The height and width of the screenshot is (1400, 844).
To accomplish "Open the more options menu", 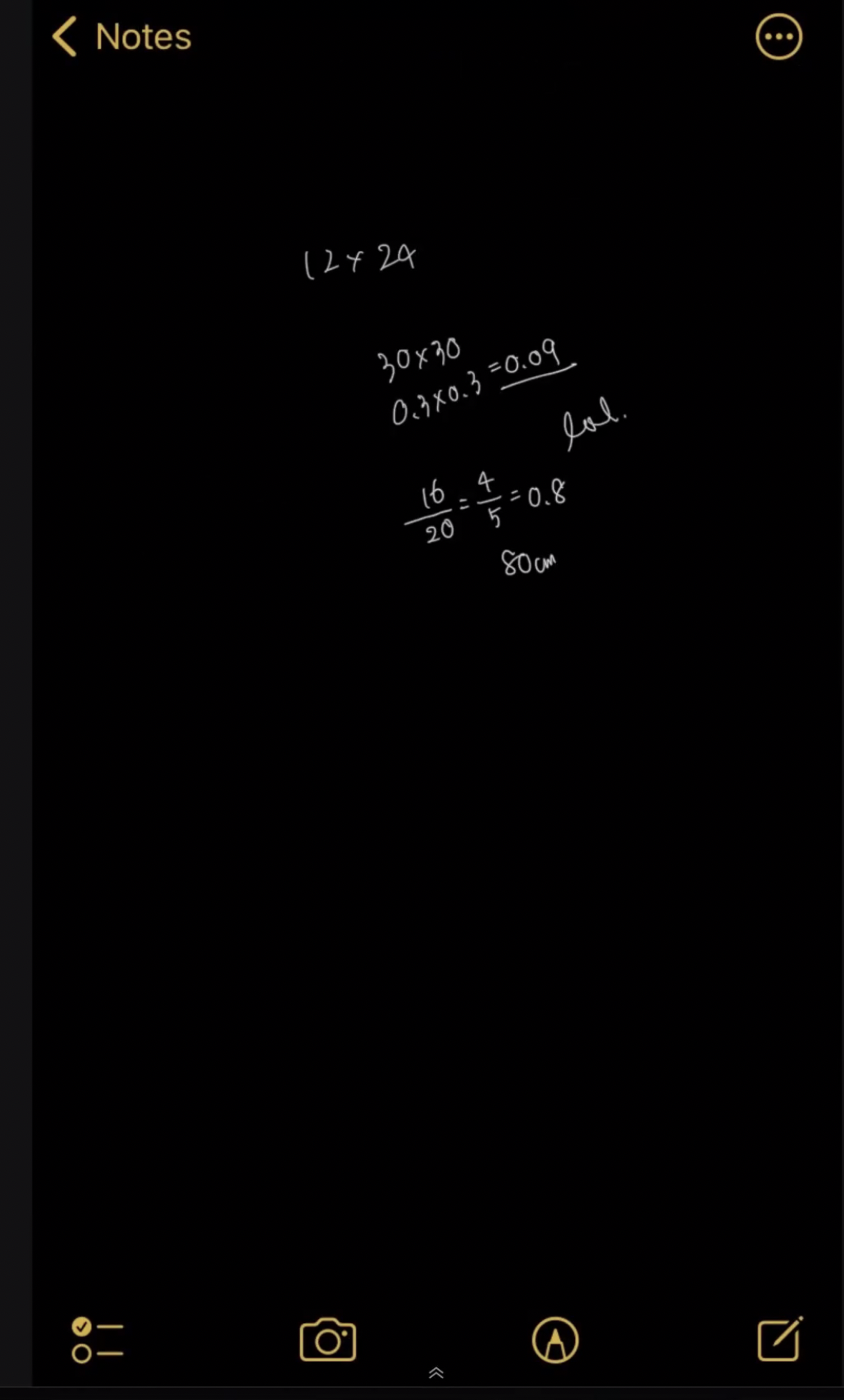I will tap(778, 37).
